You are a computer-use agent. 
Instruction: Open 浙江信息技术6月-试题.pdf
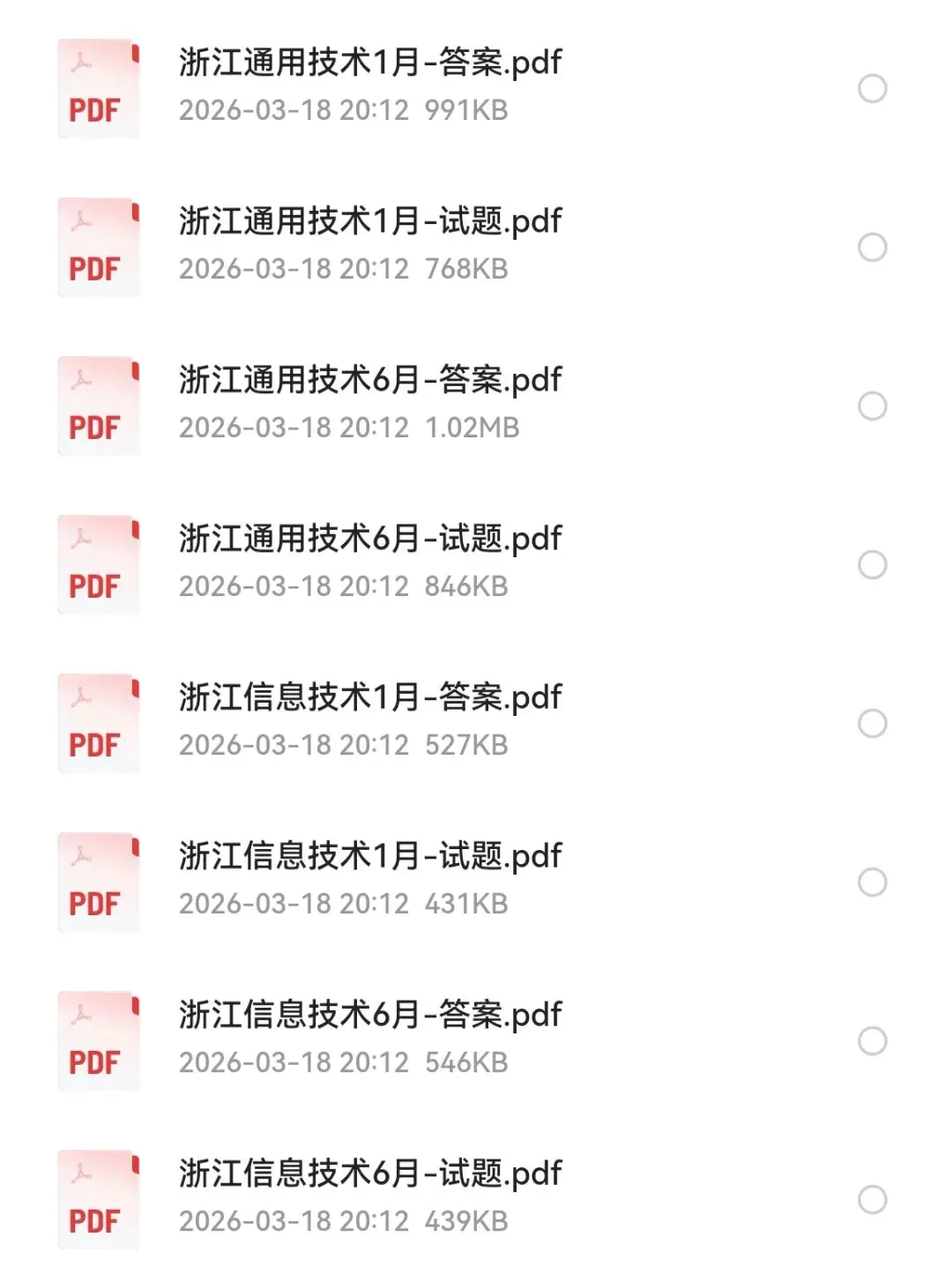pyautogui.click(x=476, y=1199)
